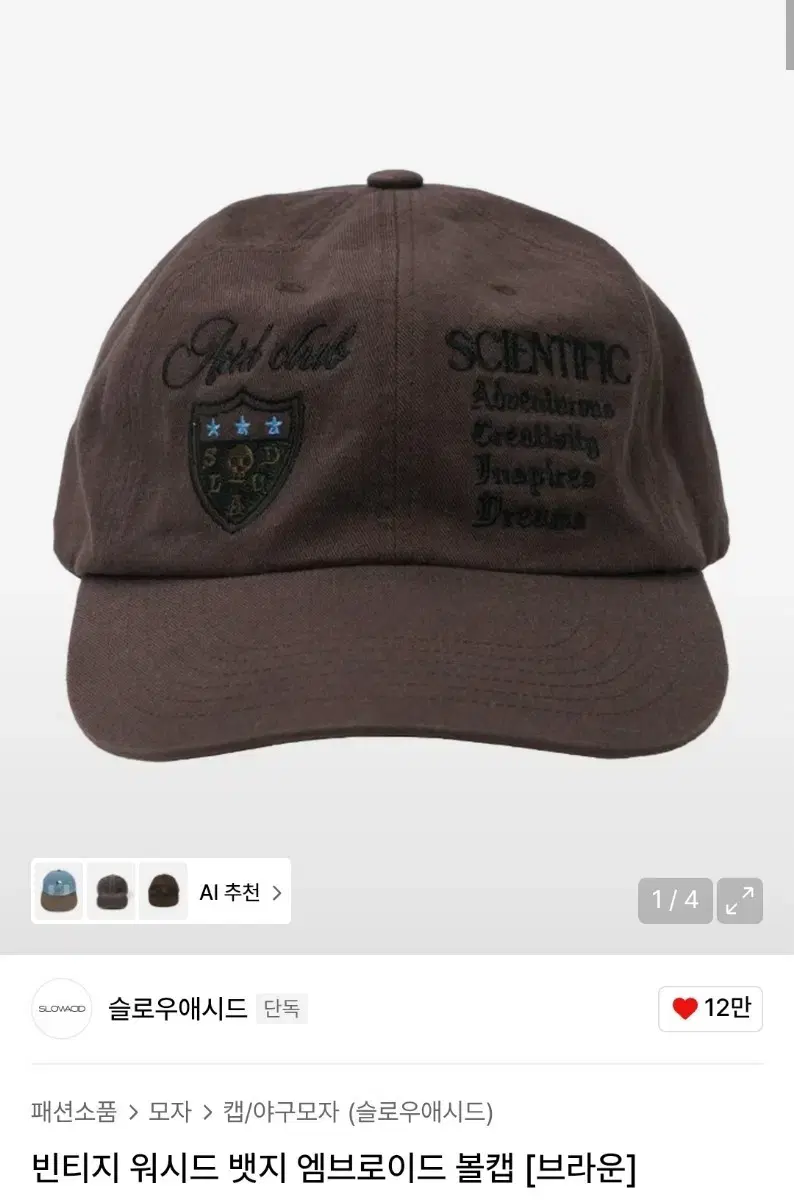Open the SLOWACID seller logo
The height and width of the screenshot is (1200, 794).
(62, 1009)
